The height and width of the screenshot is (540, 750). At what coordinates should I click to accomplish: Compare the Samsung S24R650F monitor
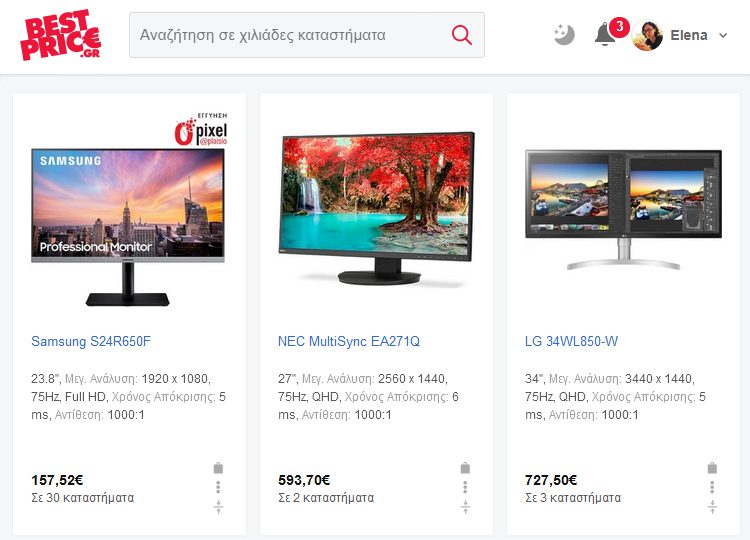pyautogui.click(x=218, y=507)
